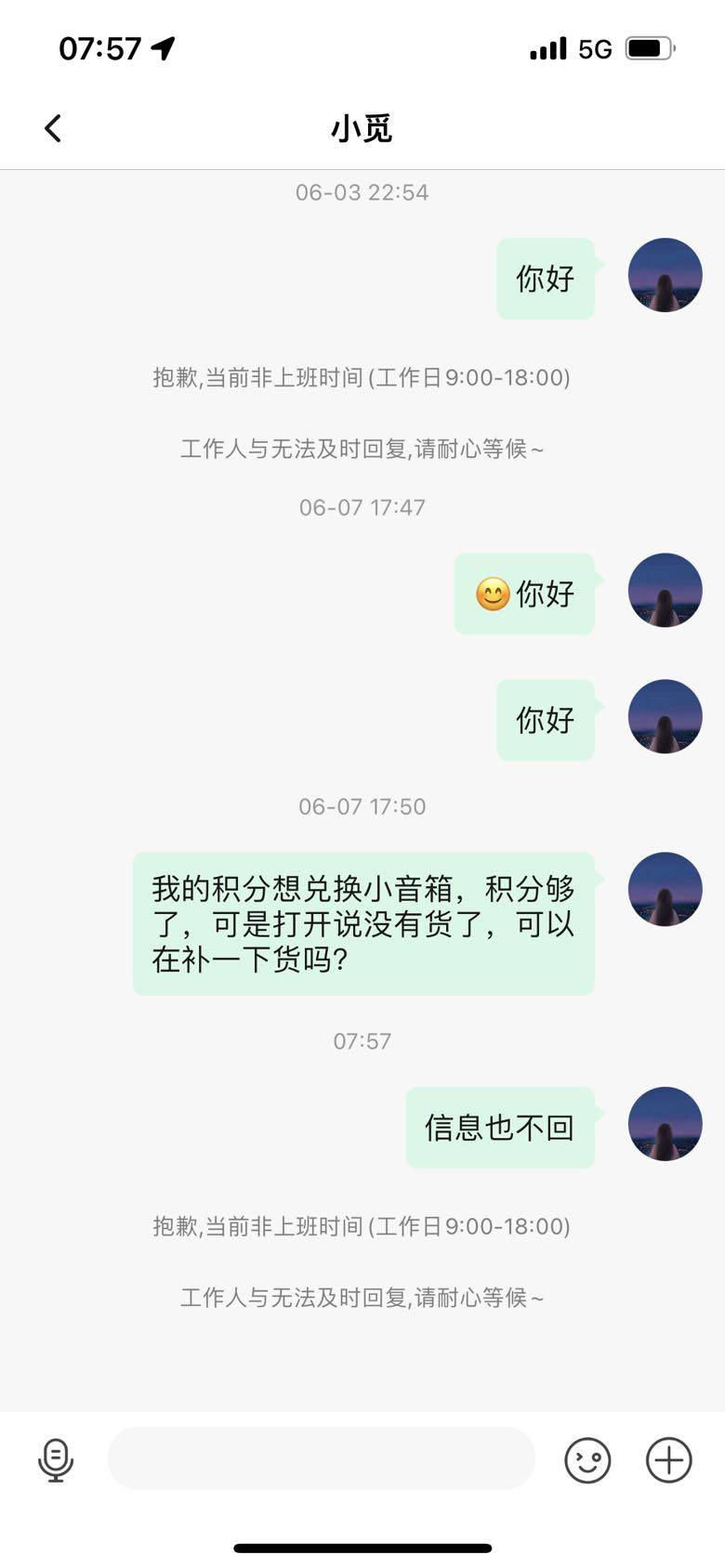Viewport: 725px width, 1568px height.
Task: Go back from the 小觅 chat
Action: 53,128
